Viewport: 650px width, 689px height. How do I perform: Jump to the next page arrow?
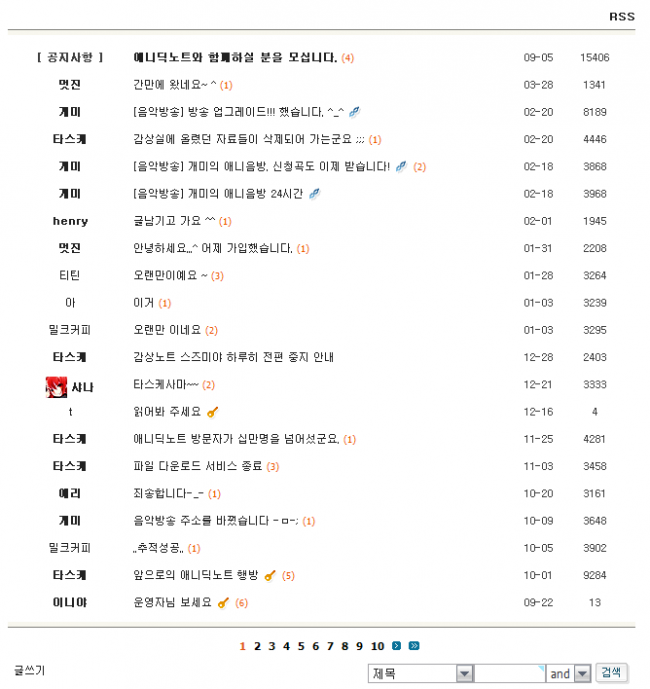point(397,646)
